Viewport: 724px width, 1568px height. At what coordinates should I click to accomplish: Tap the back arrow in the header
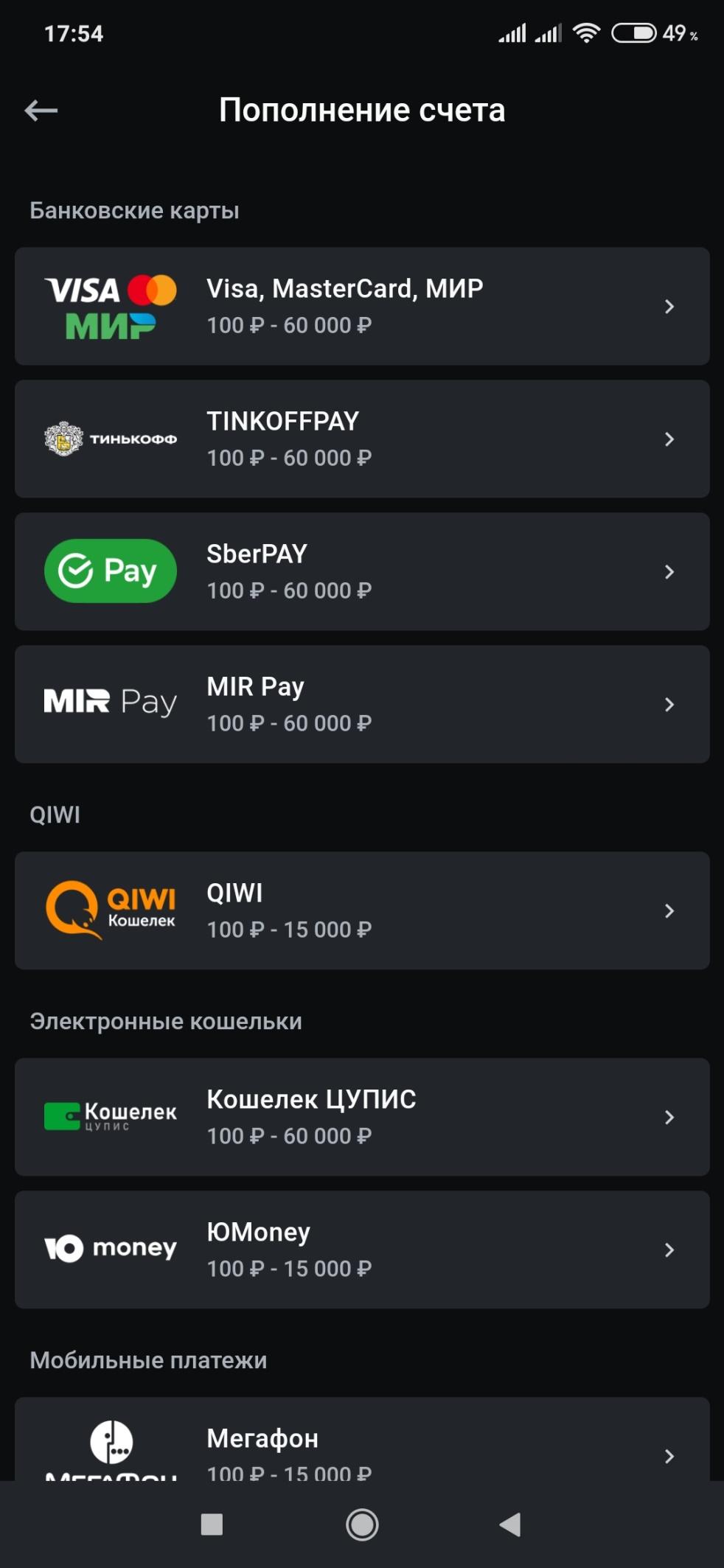[41, 111]
